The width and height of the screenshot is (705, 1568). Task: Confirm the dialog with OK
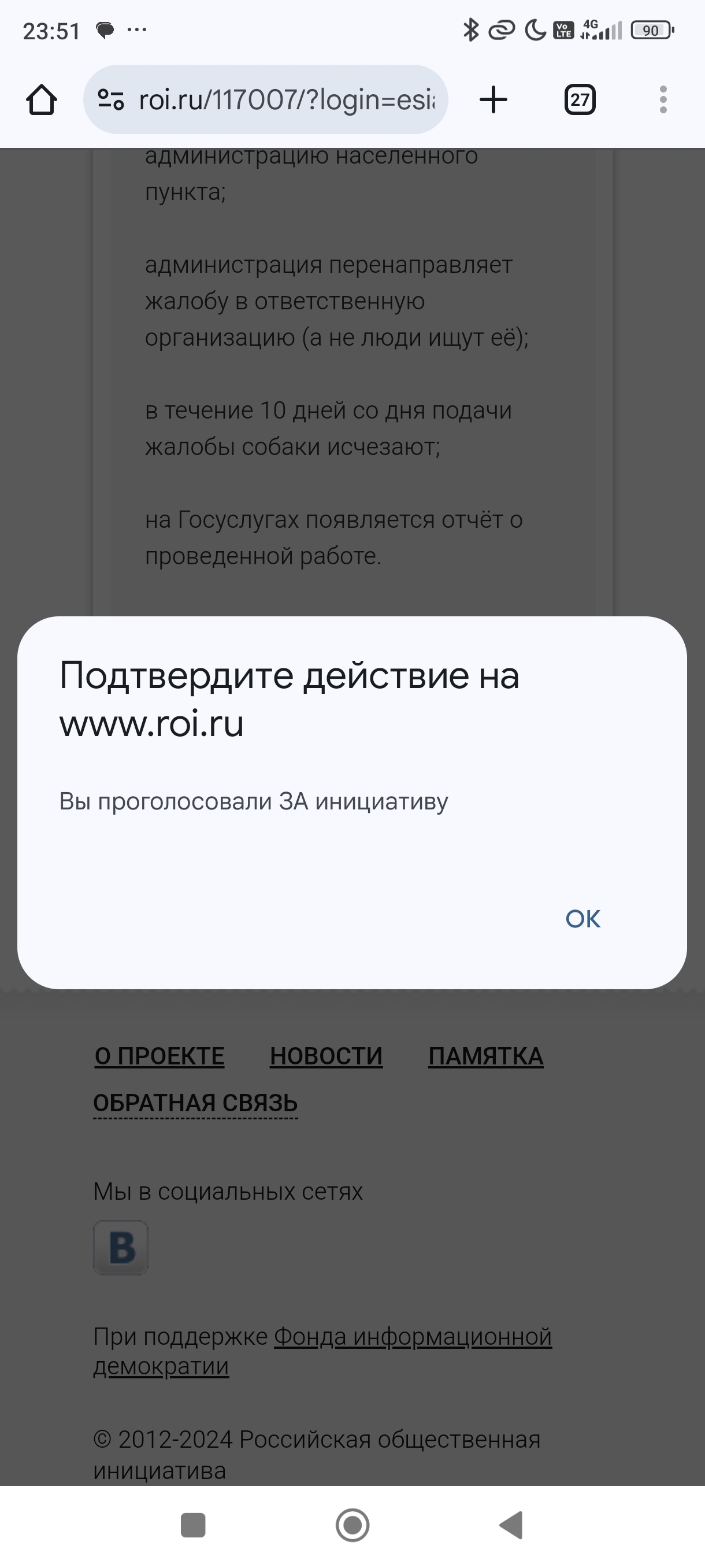tap(582, 919)
